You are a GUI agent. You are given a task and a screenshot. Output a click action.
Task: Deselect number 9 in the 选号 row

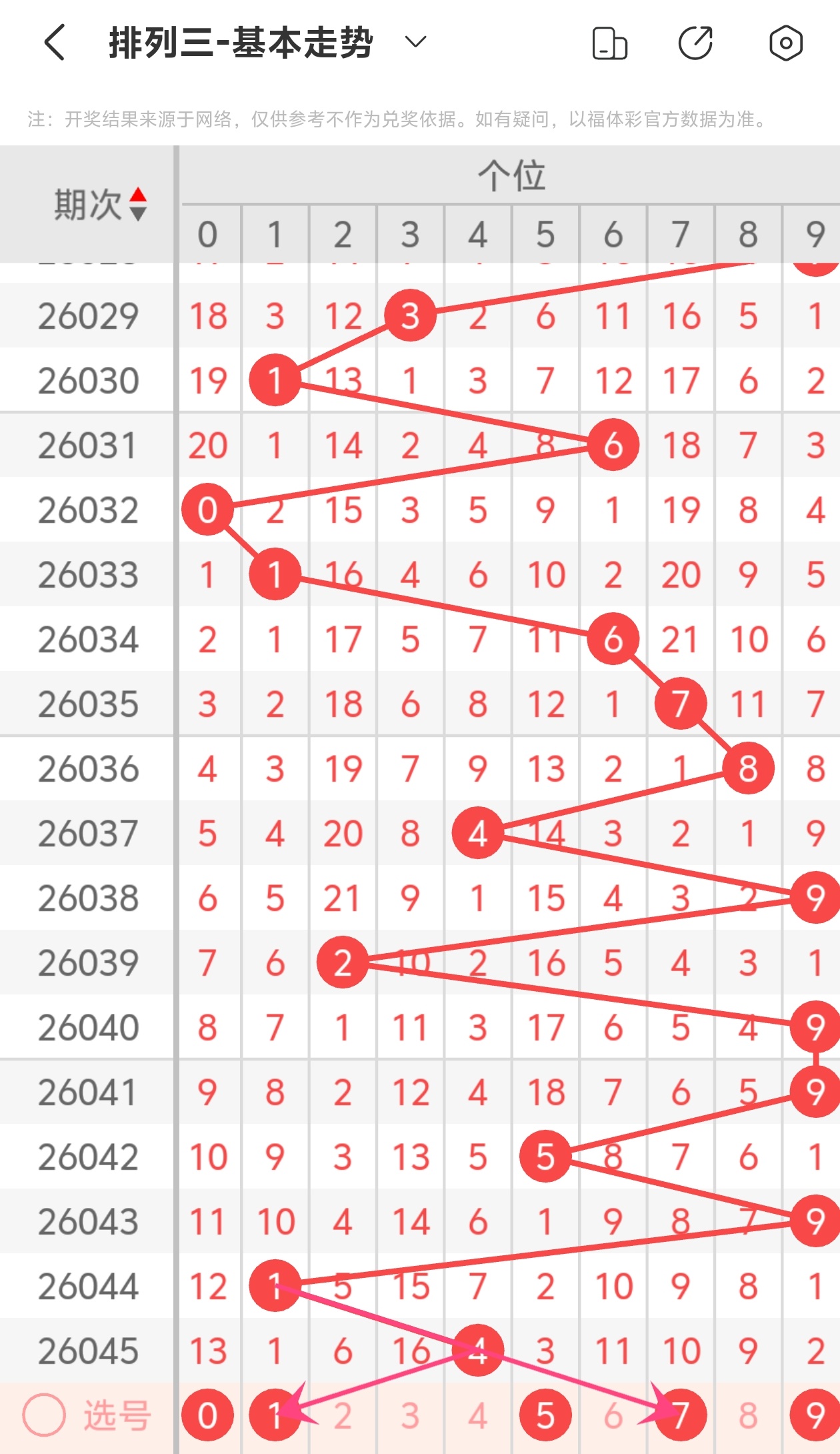815,1415
